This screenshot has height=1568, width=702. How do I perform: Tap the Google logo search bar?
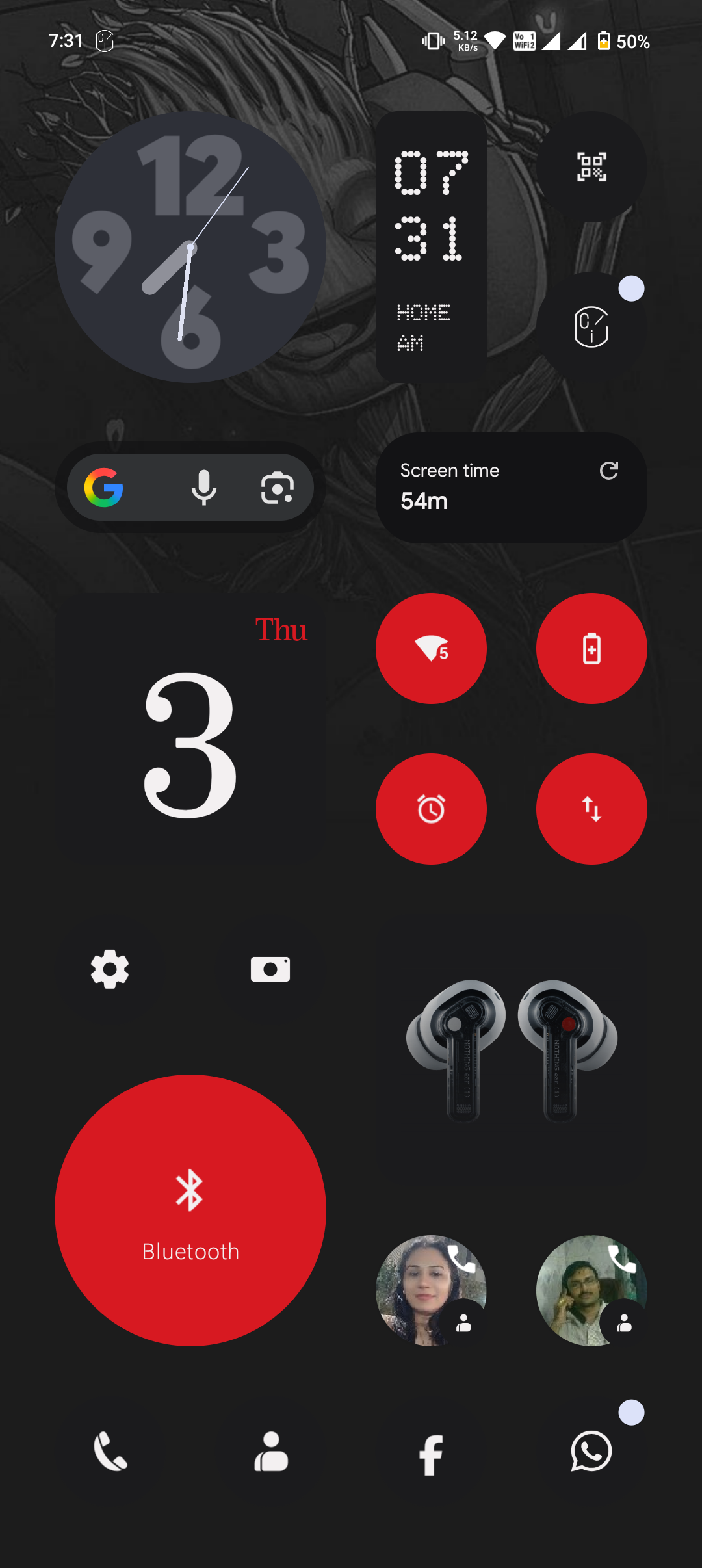coord(104,488)
